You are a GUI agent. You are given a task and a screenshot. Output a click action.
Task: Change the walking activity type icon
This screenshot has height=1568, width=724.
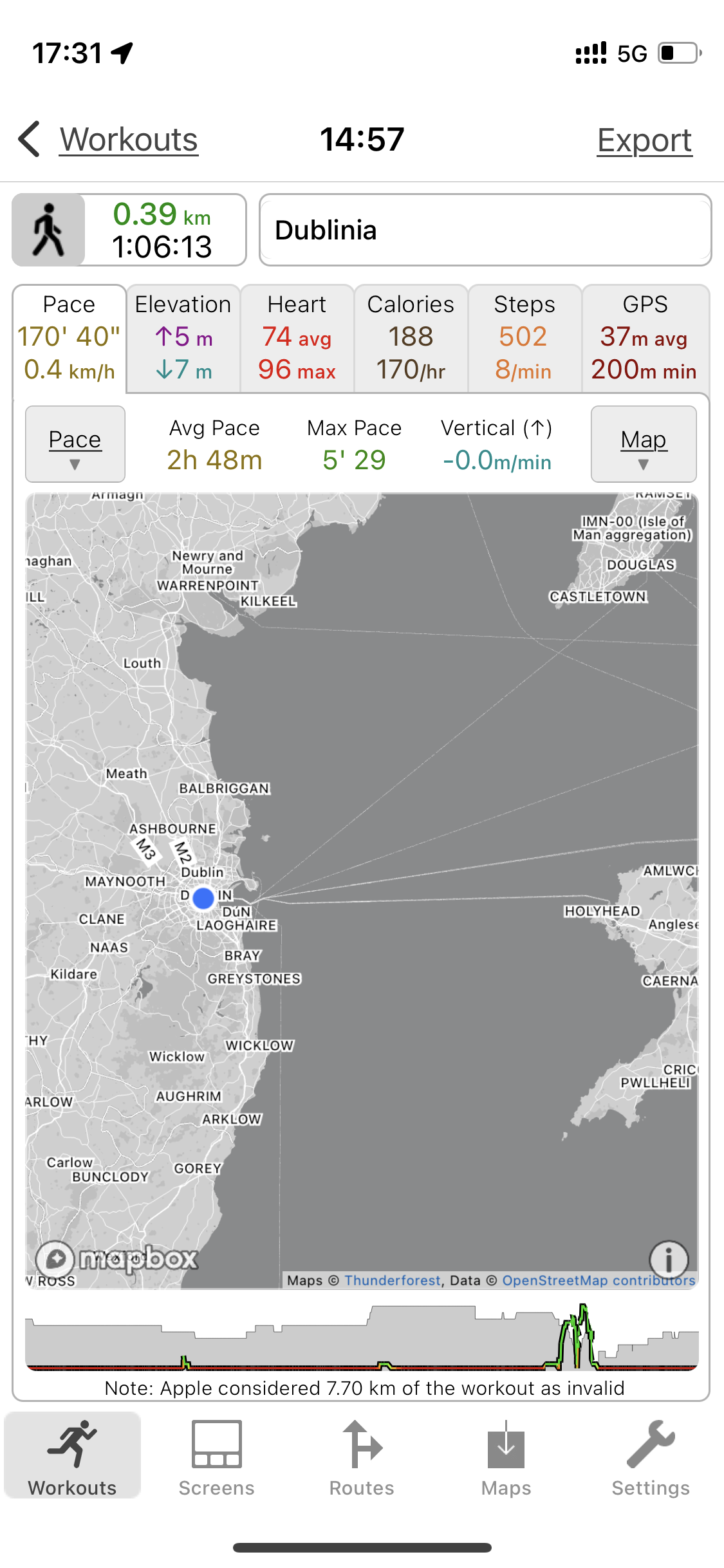tap(49, 230)
